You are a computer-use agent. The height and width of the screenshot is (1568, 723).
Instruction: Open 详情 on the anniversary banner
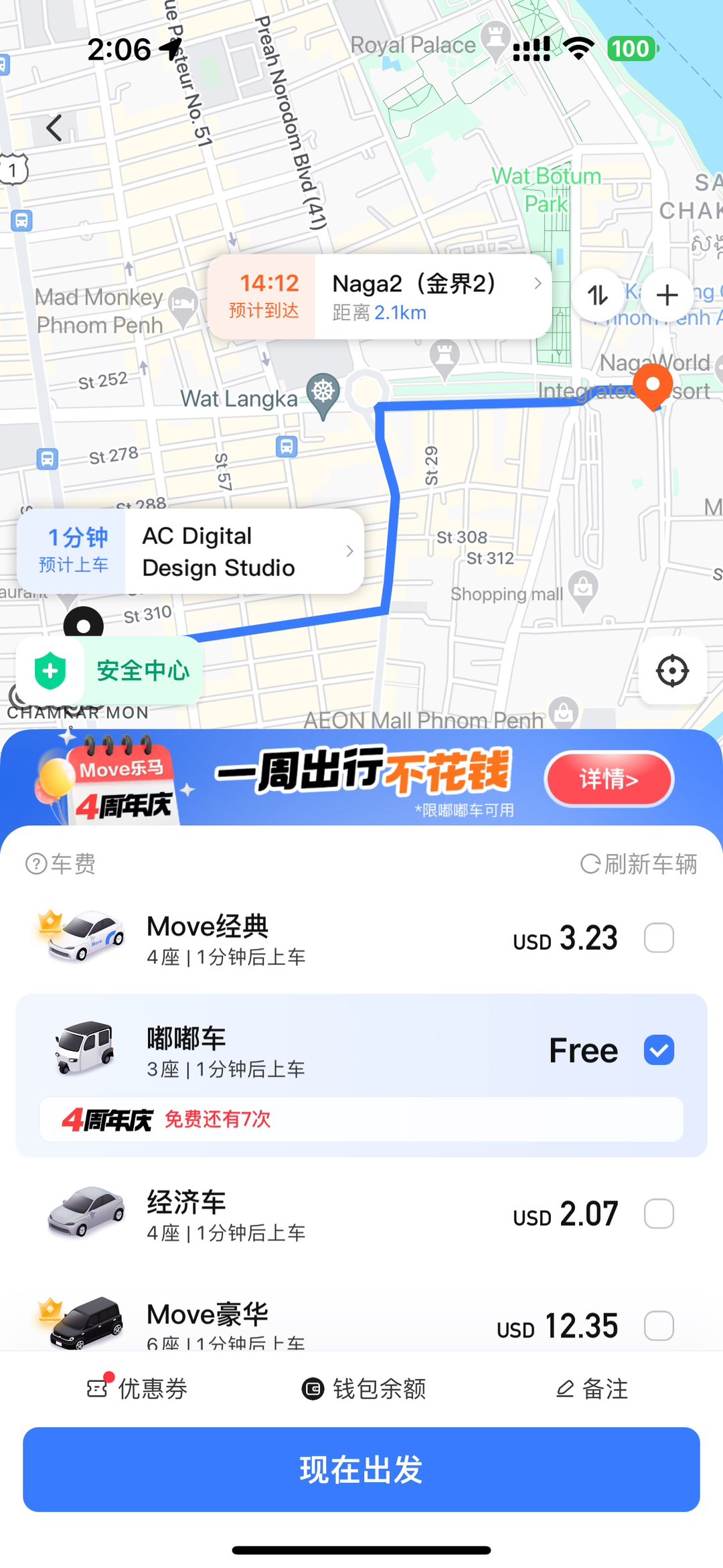pyautogui.click(x=609, y=779)
